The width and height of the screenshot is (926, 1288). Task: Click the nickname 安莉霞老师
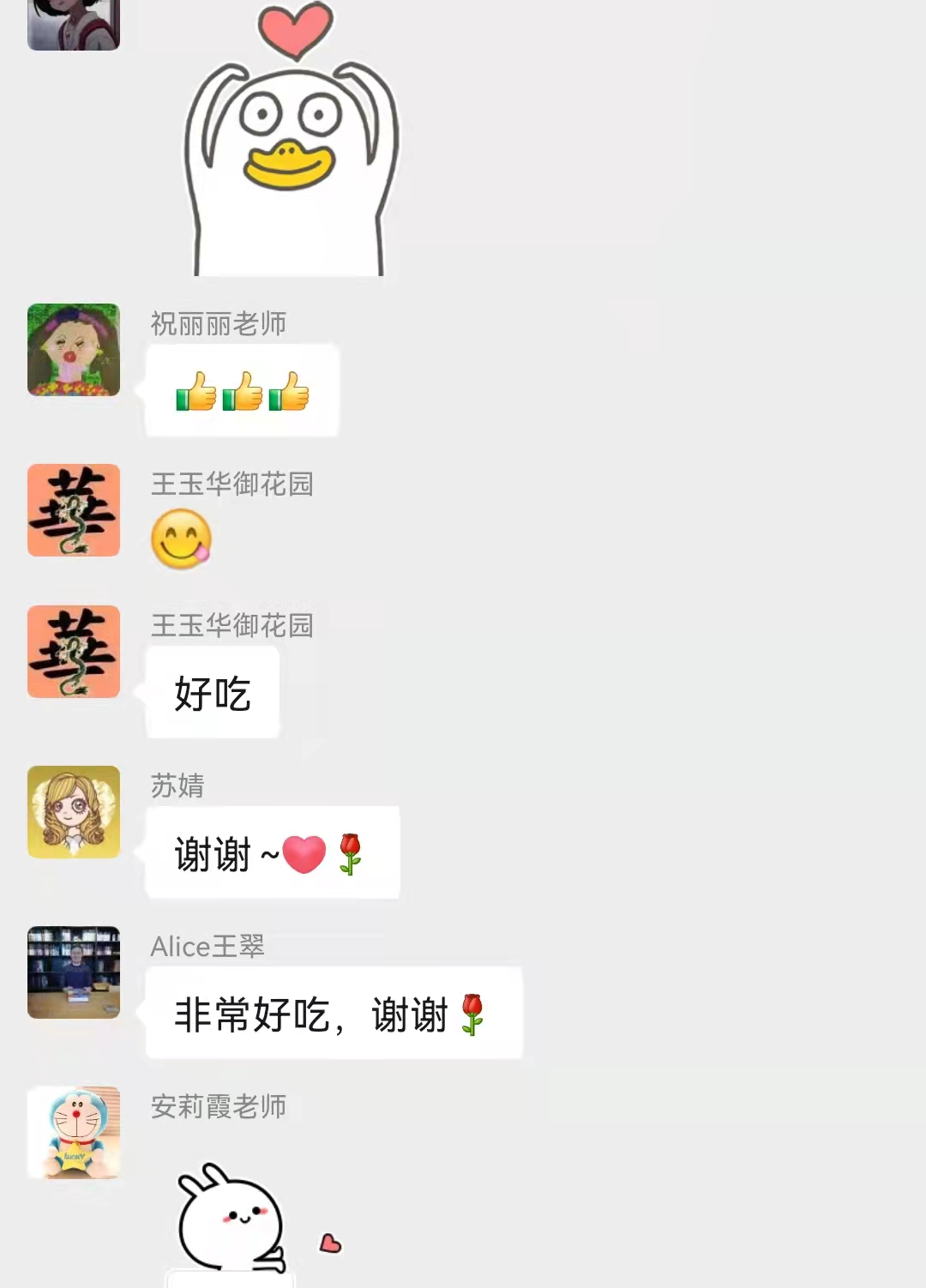(x=219, y=1106)
